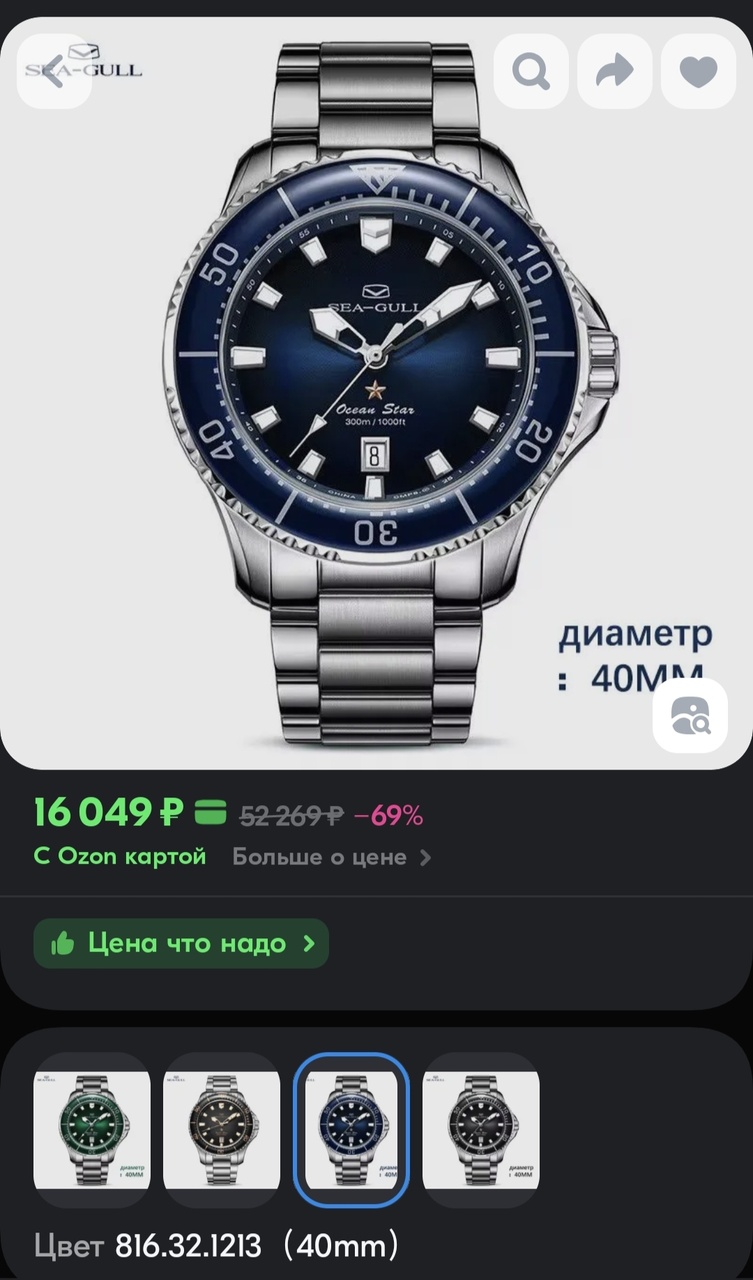Find similar items by image

(x=690, y=715)
